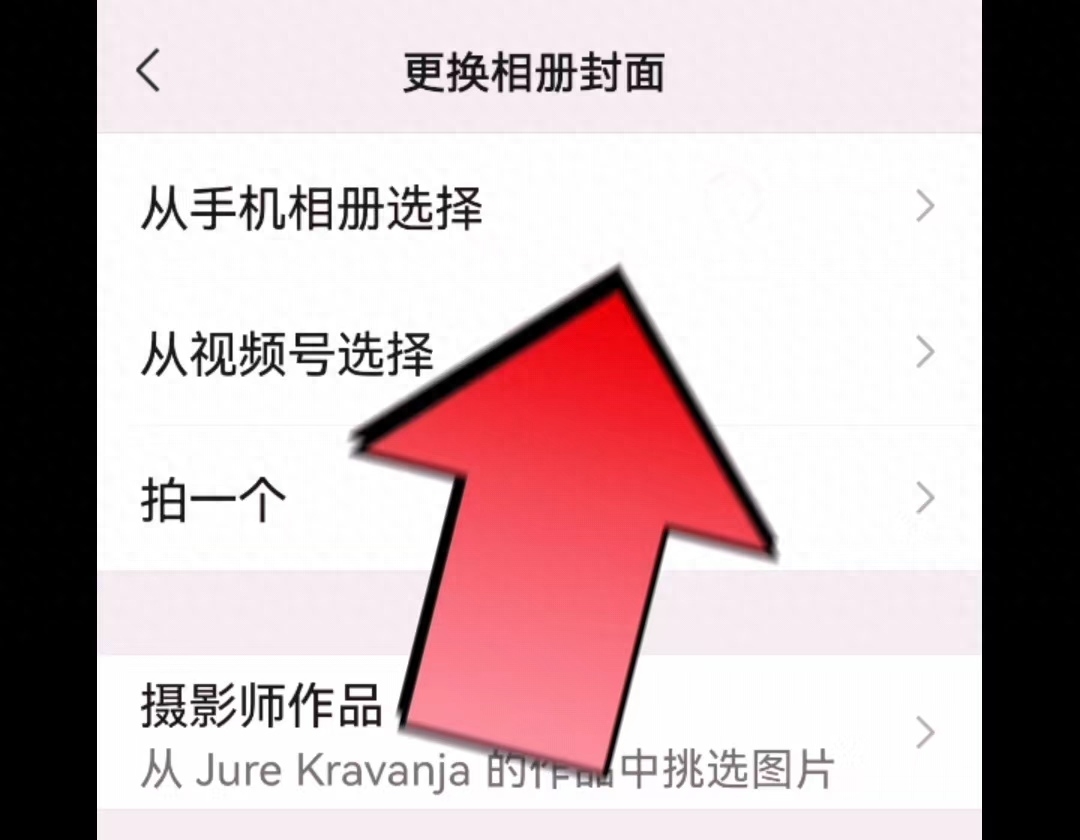Go back from 更换相册封面
Viewport: 1080px width, 840px height.
pyautogui.click(x=149, y=72)
